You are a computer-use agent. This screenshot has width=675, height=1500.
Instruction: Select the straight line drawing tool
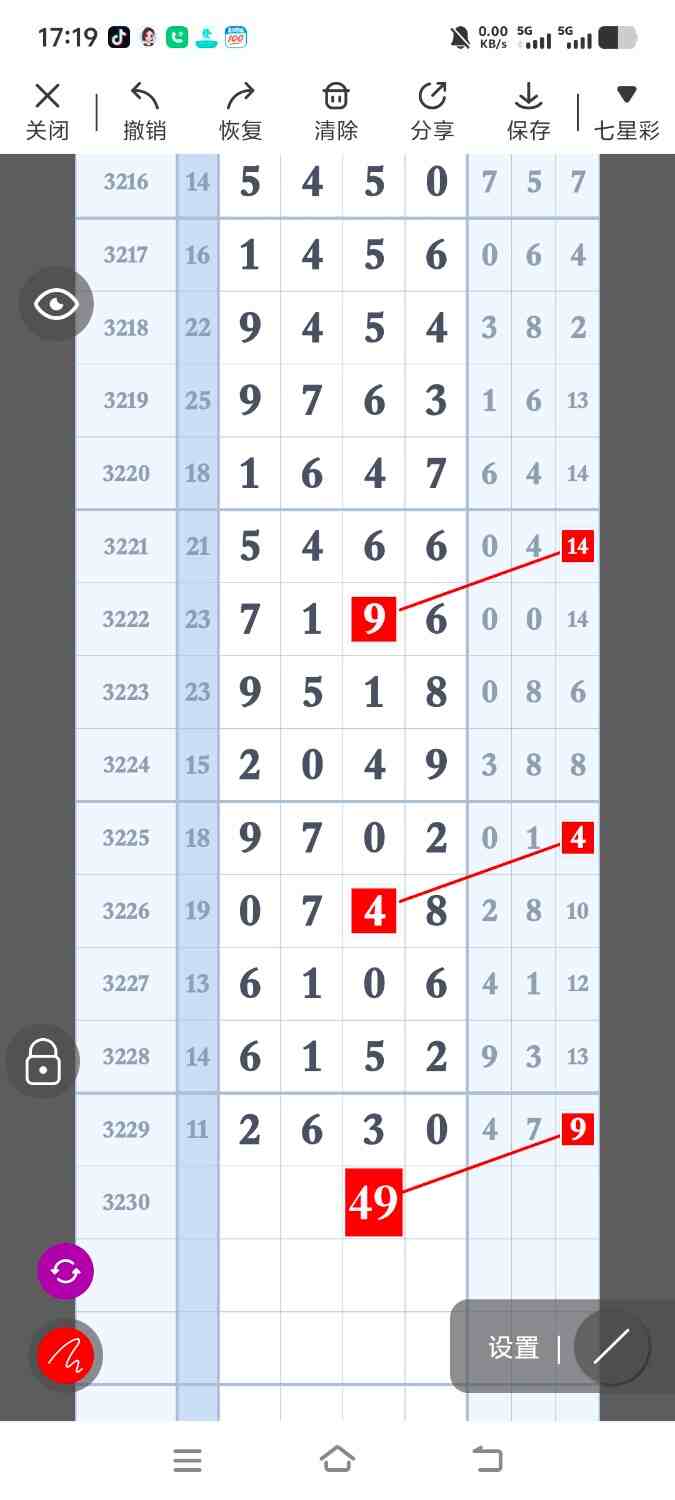pyautogui.click(x=611, y=1347)
